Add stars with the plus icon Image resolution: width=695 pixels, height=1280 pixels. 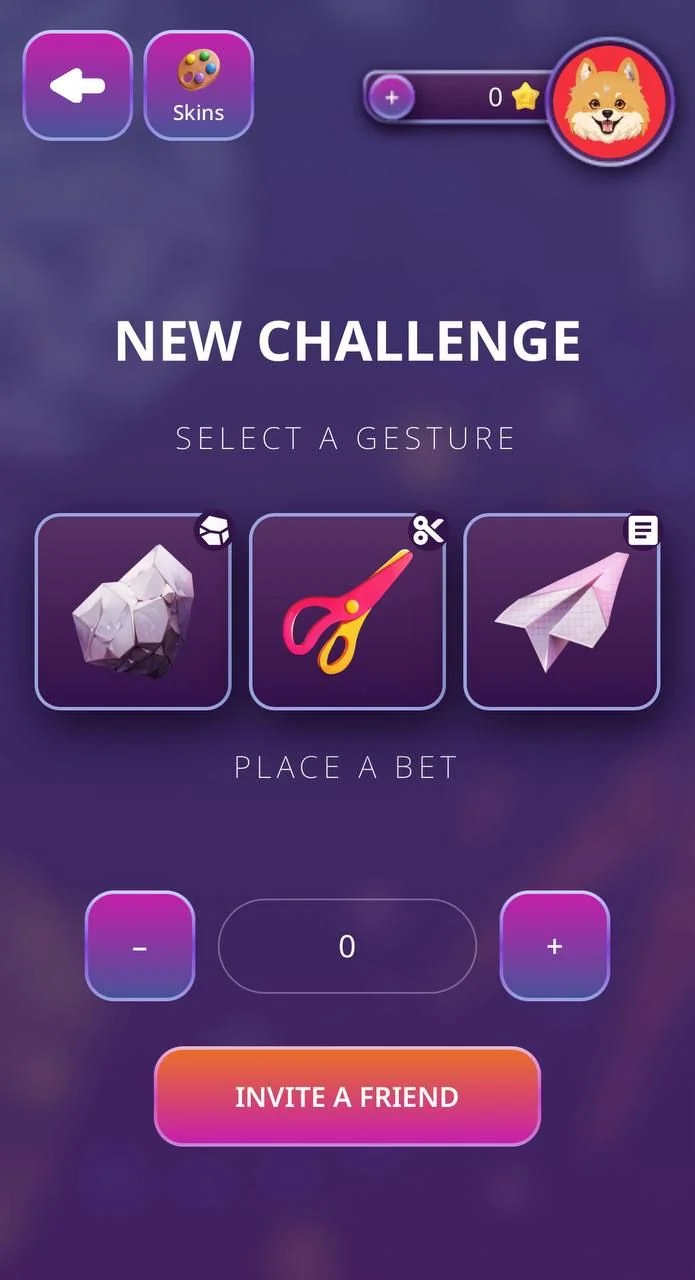[391, 97]
